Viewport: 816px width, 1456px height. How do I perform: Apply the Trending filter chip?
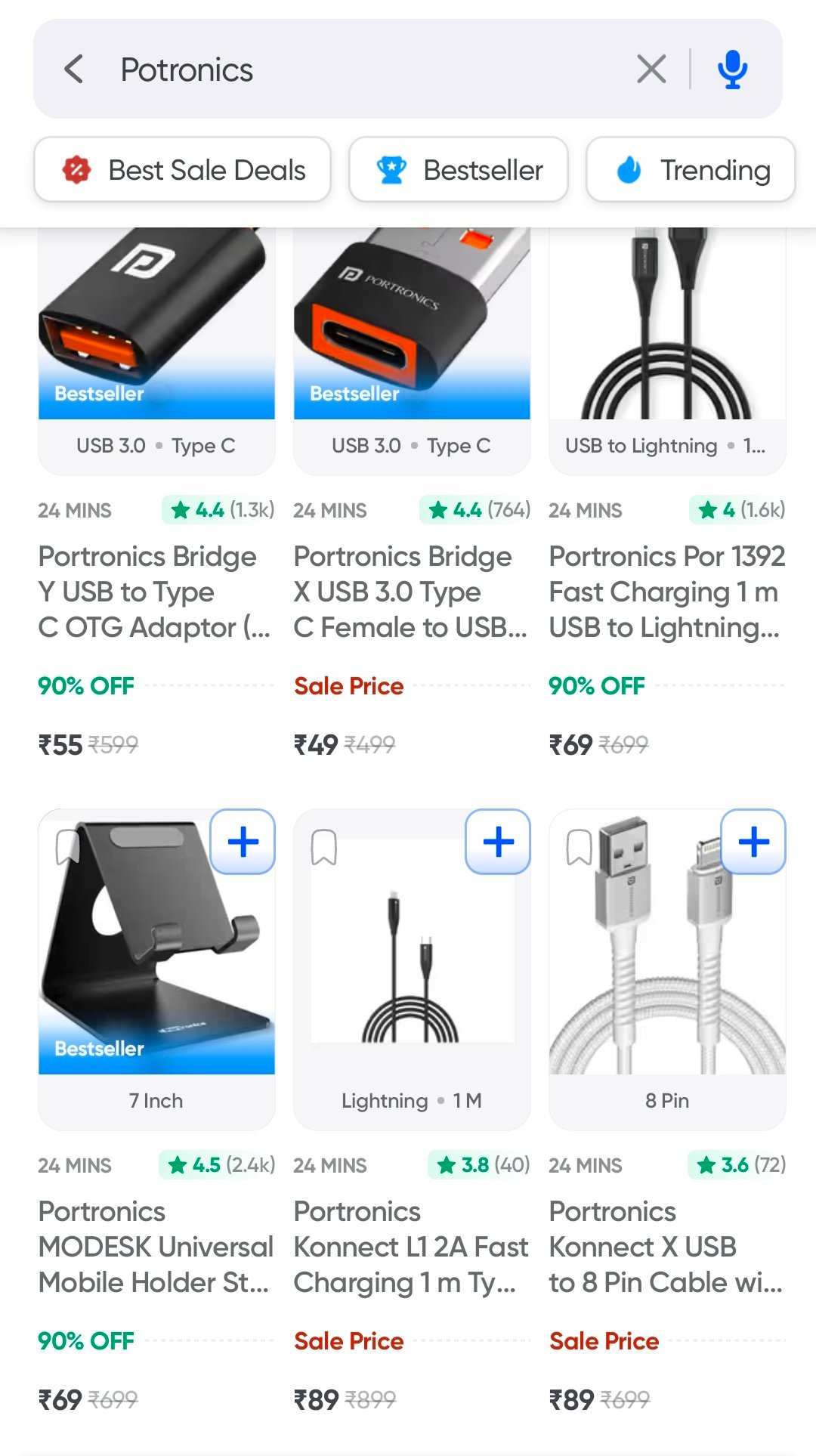point(691,169)
